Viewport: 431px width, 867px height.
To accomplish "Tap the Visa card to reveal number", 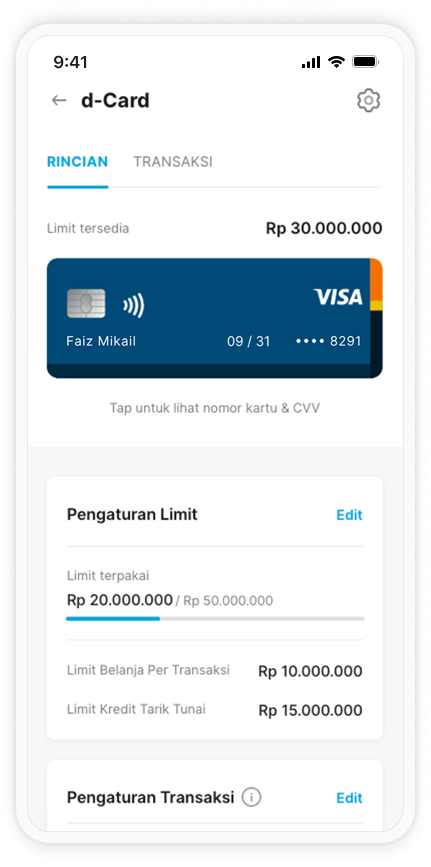I will coord(215,318).
